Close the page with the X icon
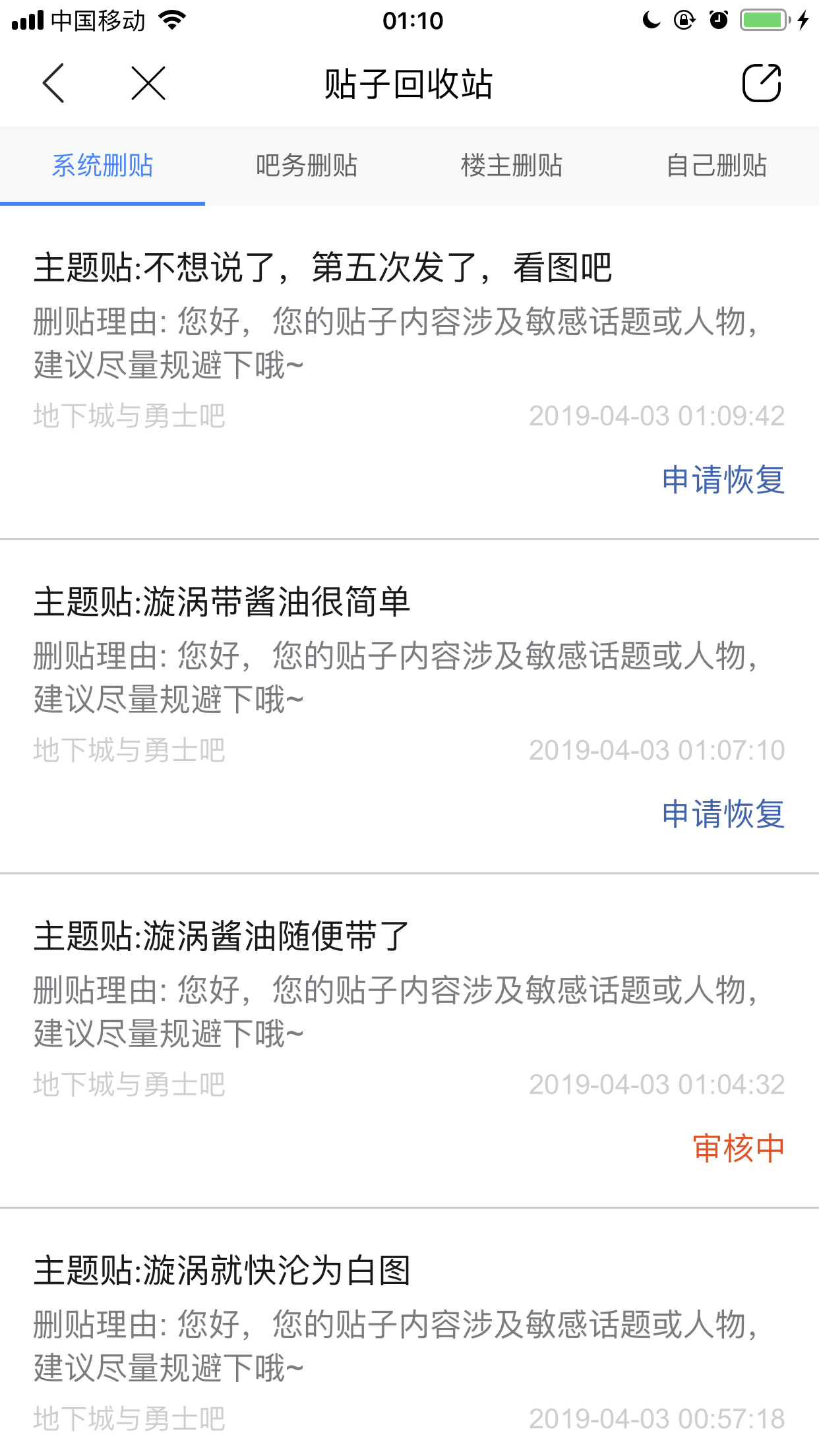Viewport: 819px width, 1456px height. pos(148,83)
